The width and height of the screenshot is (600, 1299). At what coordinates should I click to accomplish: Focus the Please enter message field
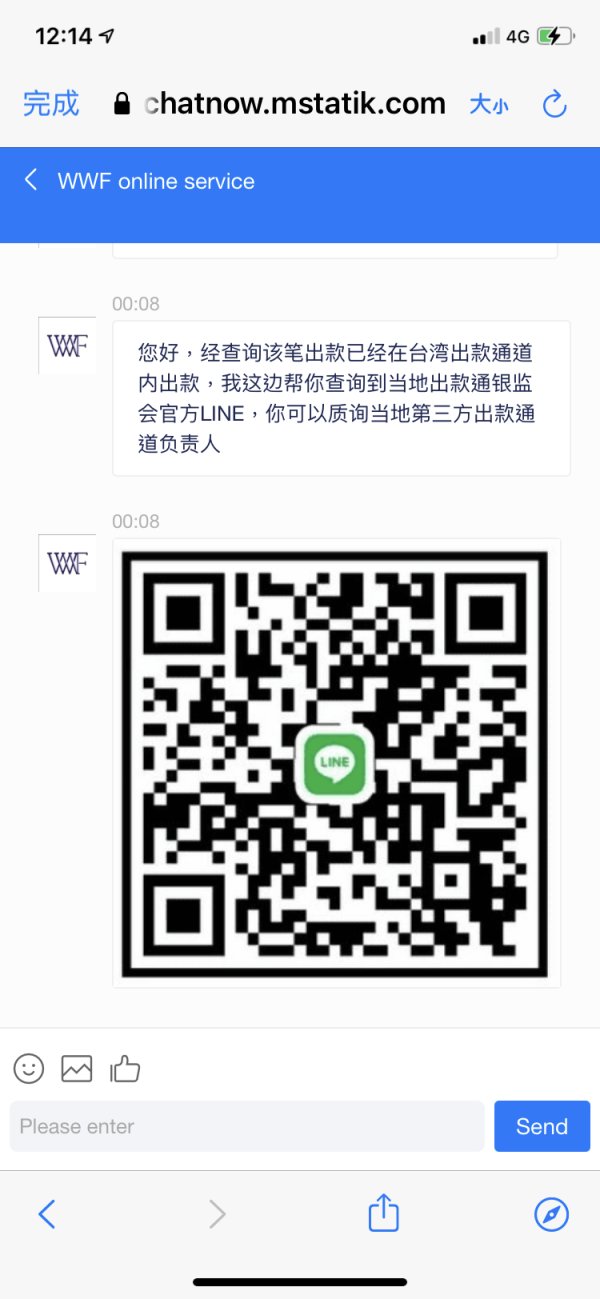tap(247, 1126)
